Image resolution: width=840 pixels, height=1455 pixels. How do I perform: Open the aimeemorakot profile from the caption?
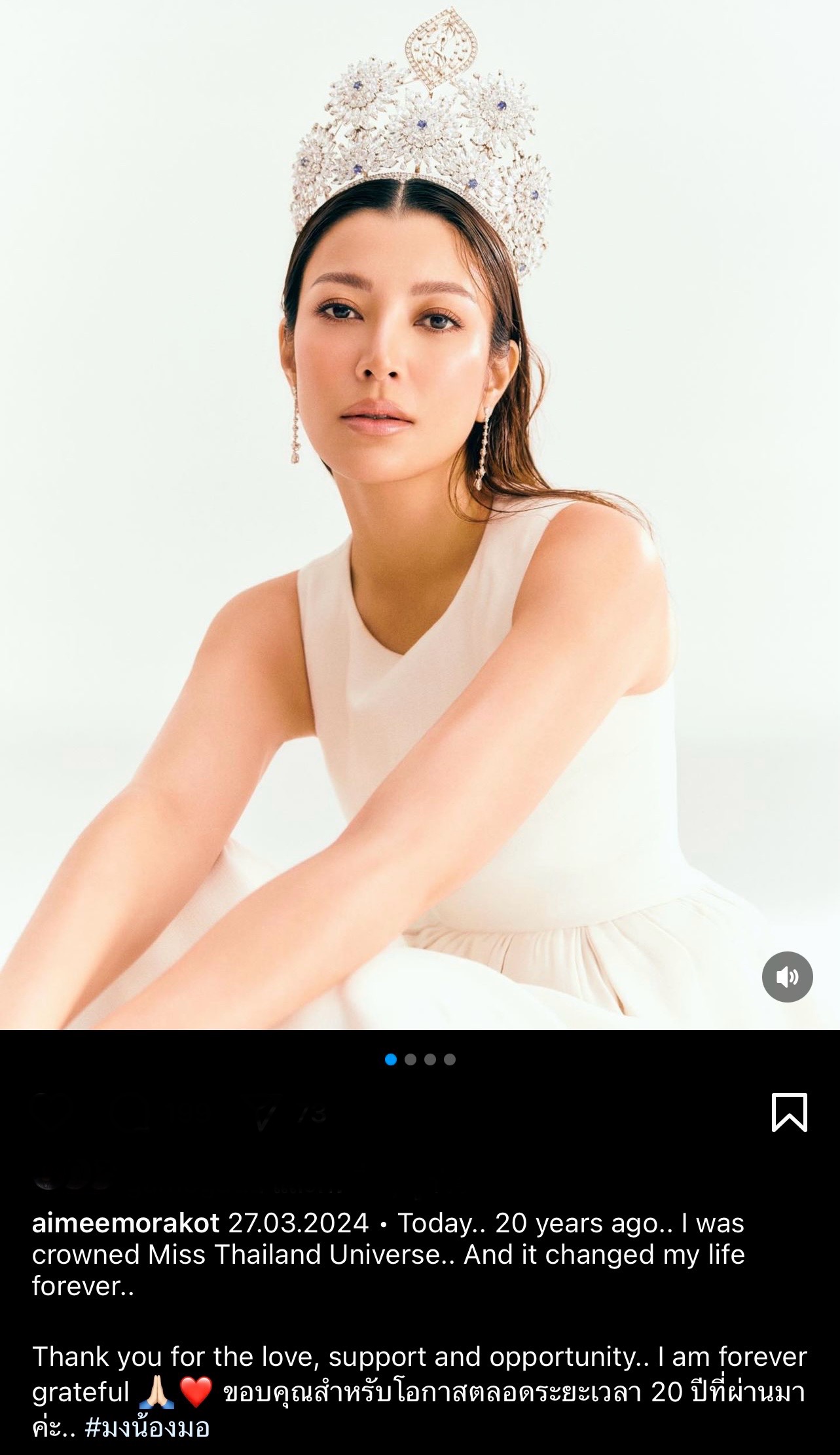(x=126, y=1223)
